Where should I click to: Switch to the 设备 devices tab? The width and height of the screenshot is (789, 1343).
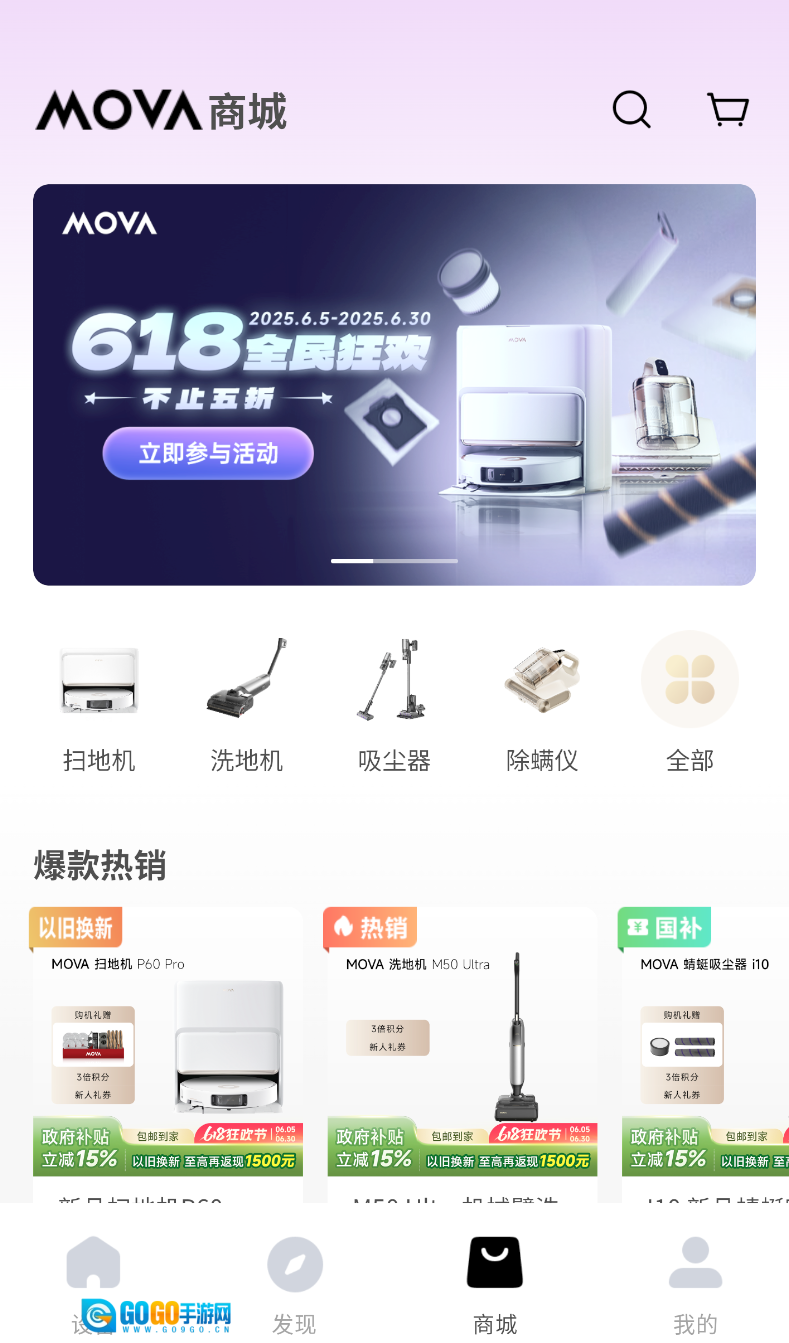click(93, 1280)
